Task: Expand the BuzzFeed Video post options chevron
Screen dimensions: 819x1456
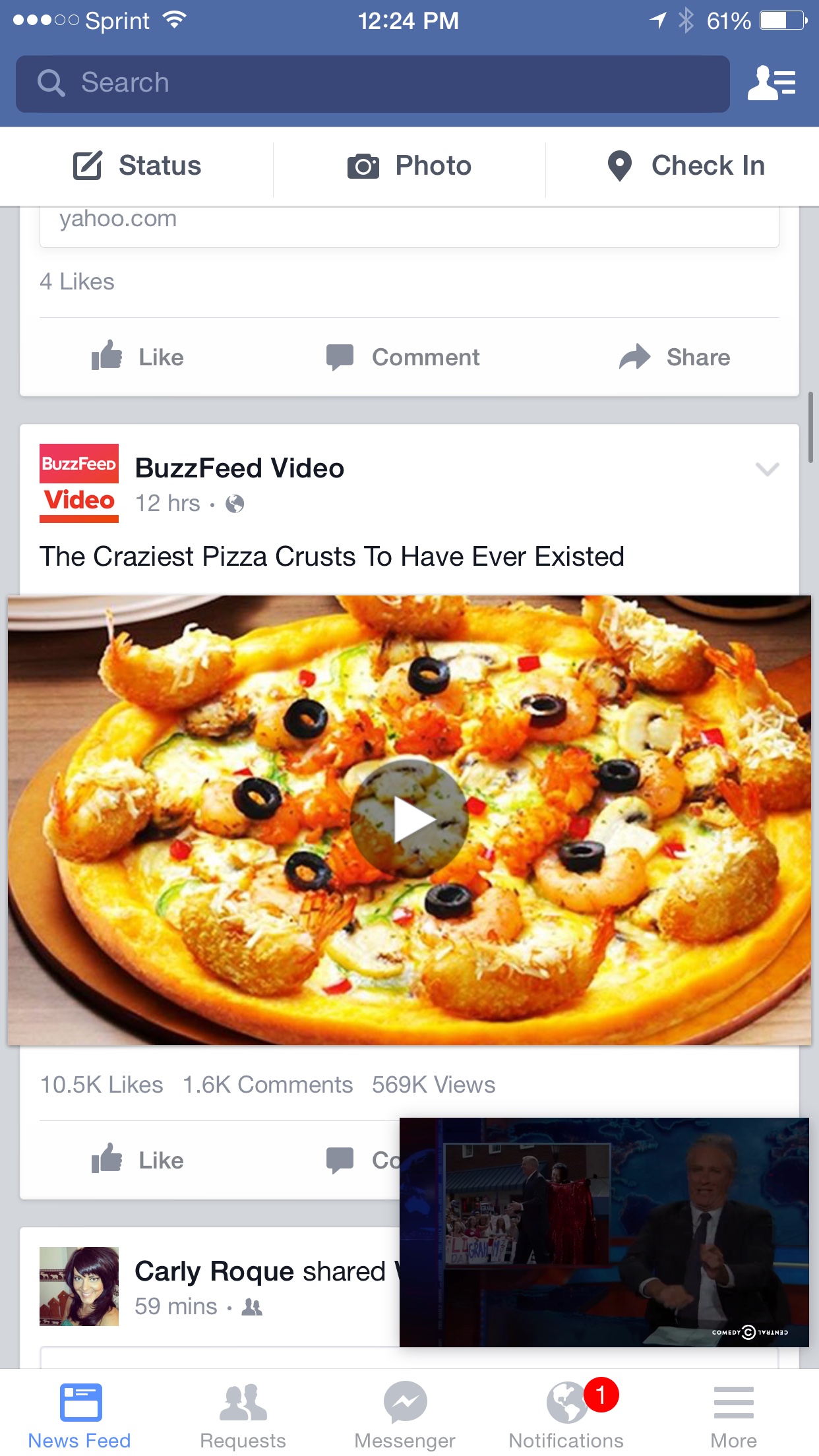Action: pos(767,469)
